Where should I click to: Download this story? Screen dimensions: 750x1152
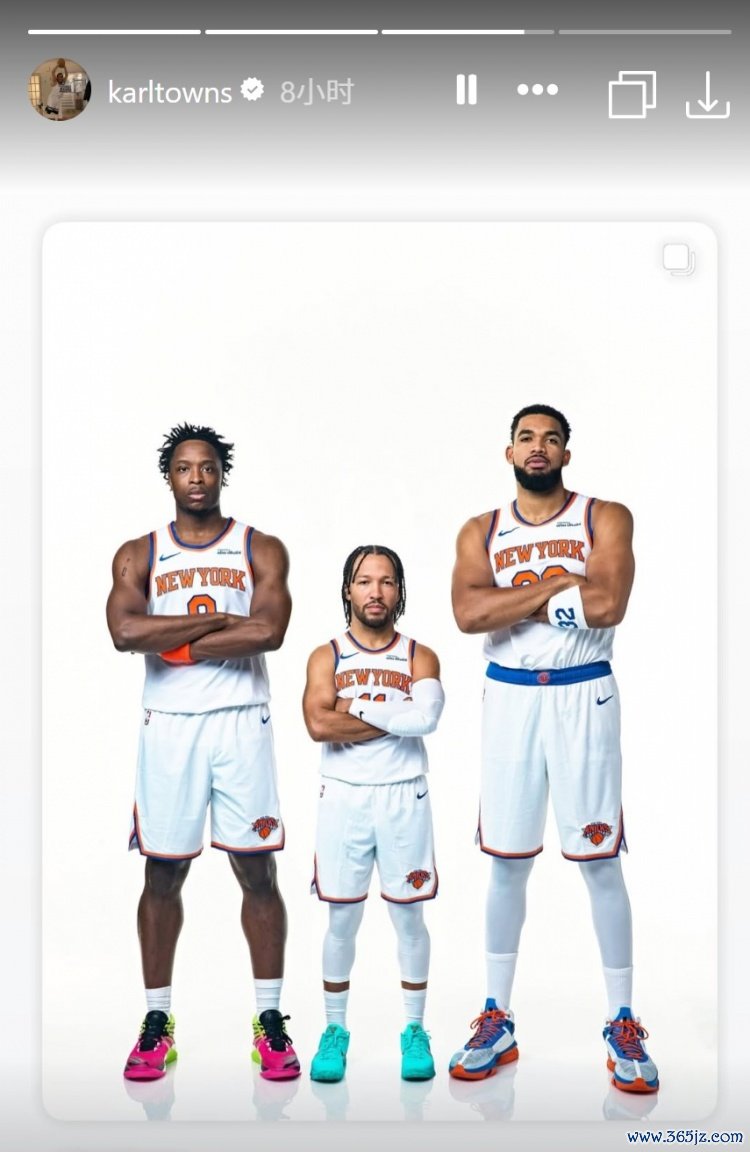point(707,95)
